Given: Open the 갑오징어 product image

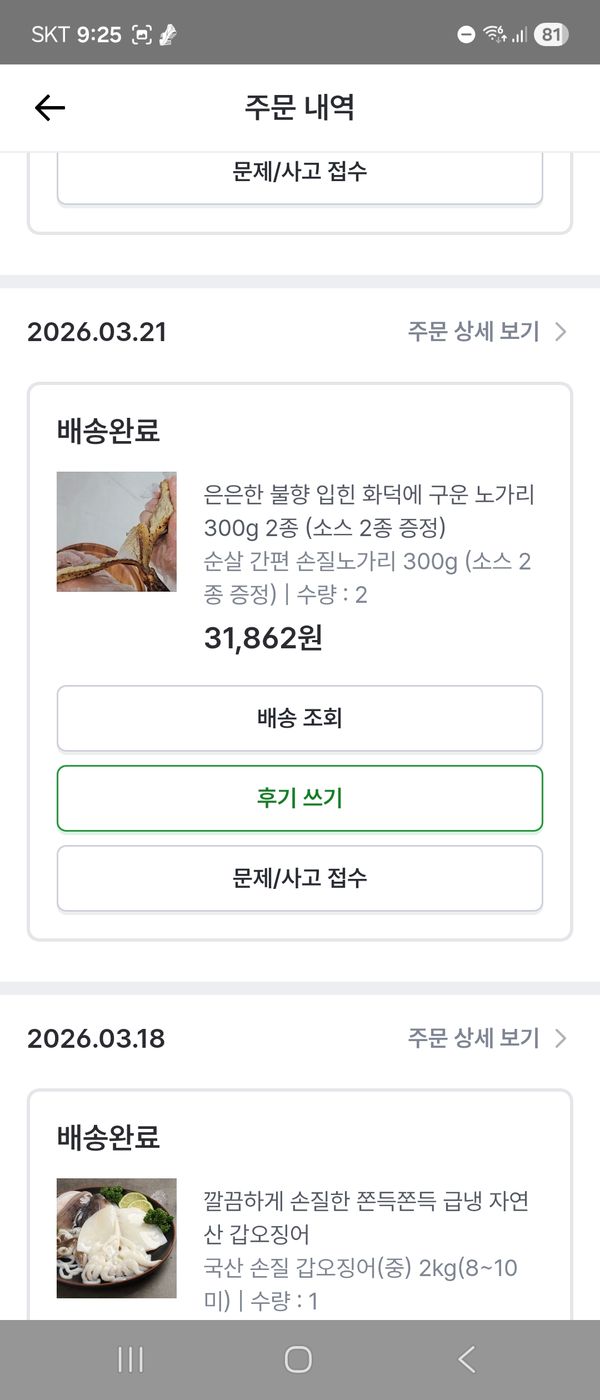Looking at the screenshot, I should pos(116,1238).
